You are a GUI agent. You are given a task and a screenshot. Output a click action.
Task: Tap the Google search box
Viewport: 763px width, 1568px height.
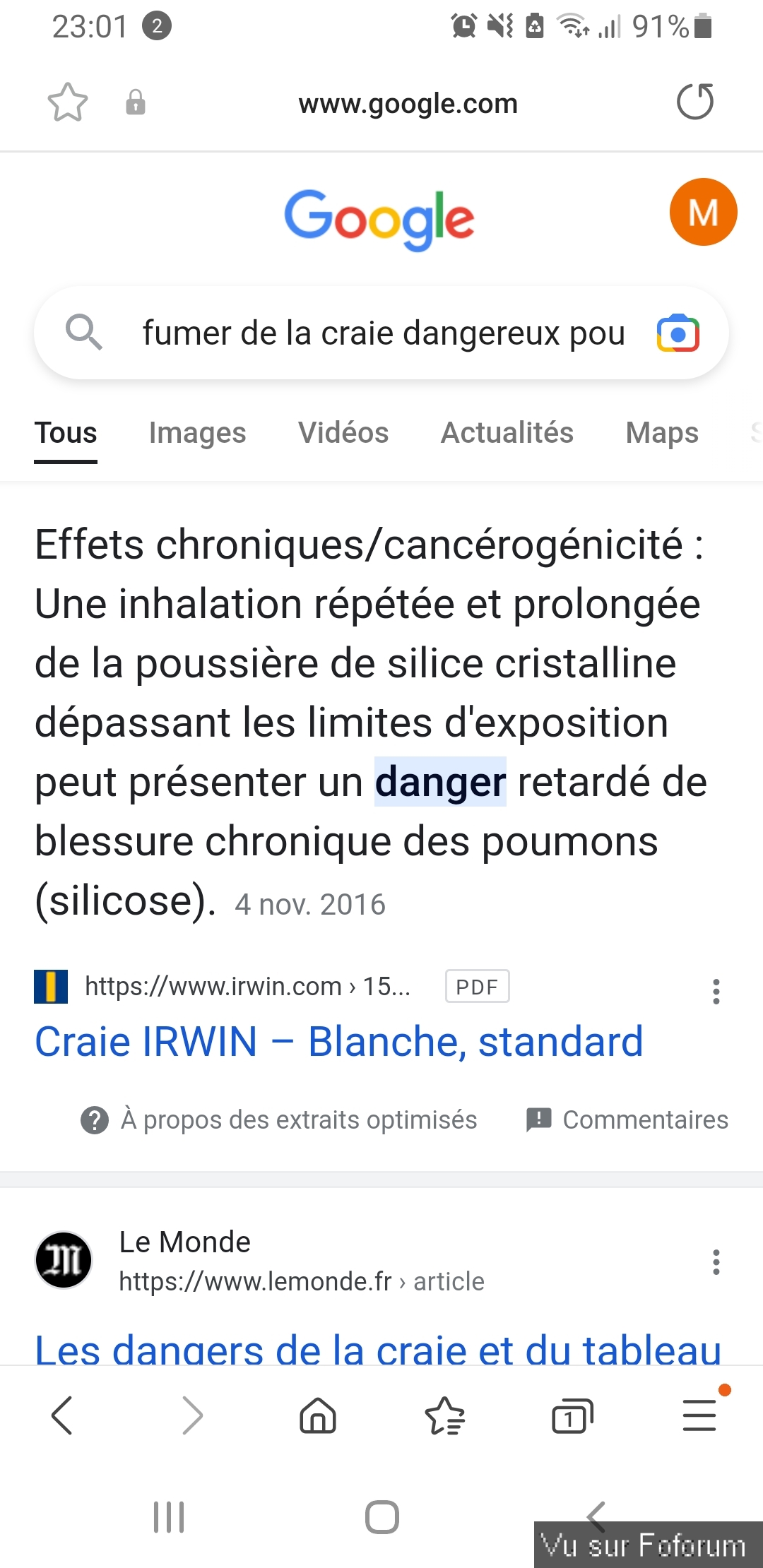pyautogui.click(x=383, y=333)
